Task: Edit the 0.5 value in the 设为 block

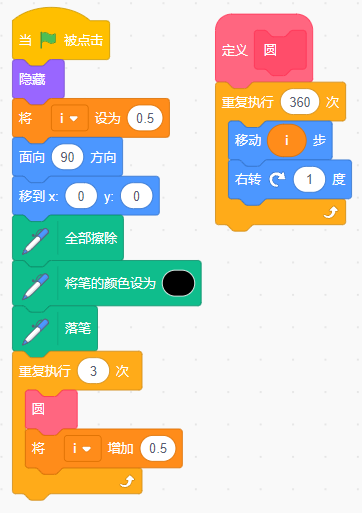Action: pos(145,118)
